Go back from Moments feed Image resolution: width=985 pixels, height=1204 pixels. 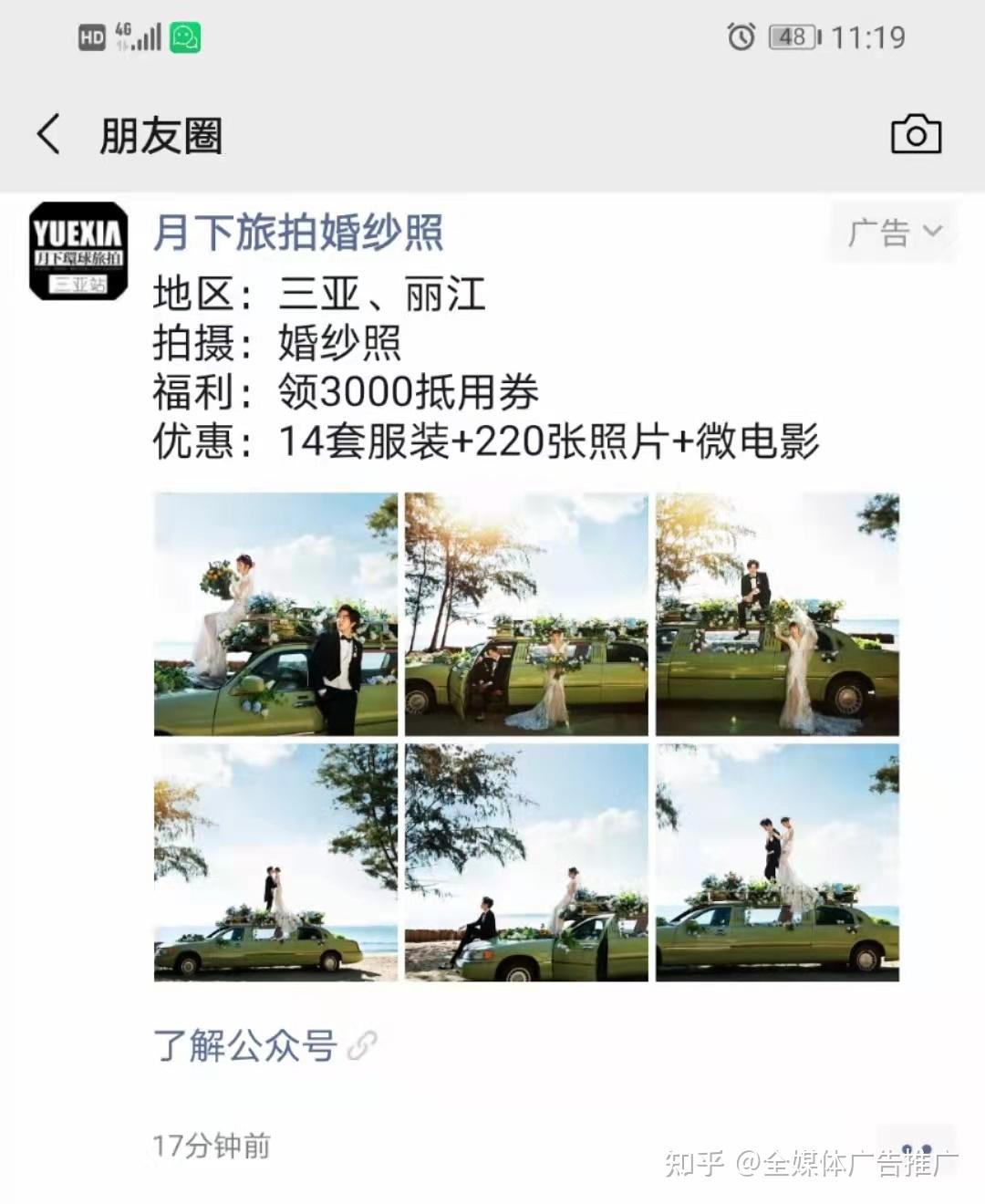(x=49, y=135)
